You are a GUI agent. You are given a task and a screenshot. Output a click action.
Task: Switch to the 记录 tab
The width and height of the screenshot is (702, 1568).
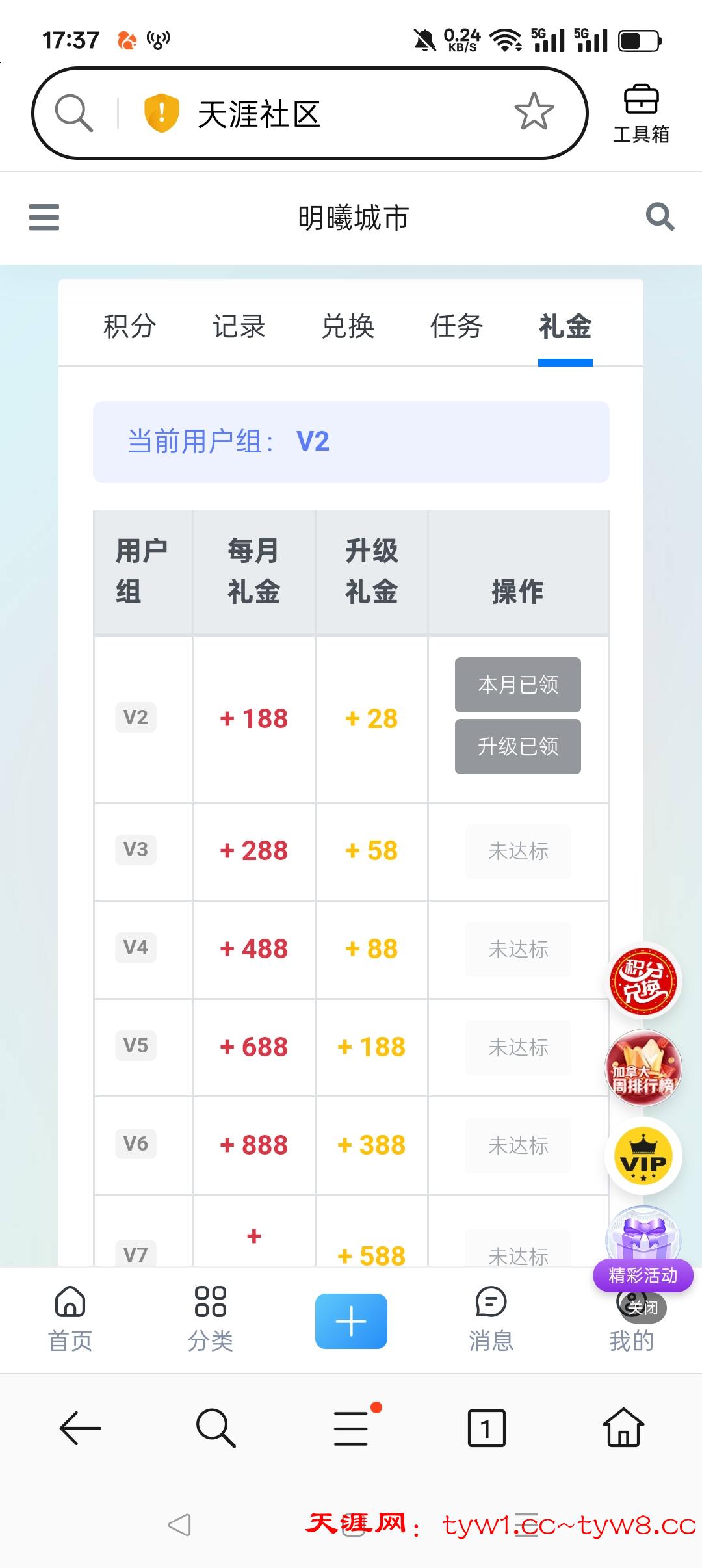coord(239,326)
